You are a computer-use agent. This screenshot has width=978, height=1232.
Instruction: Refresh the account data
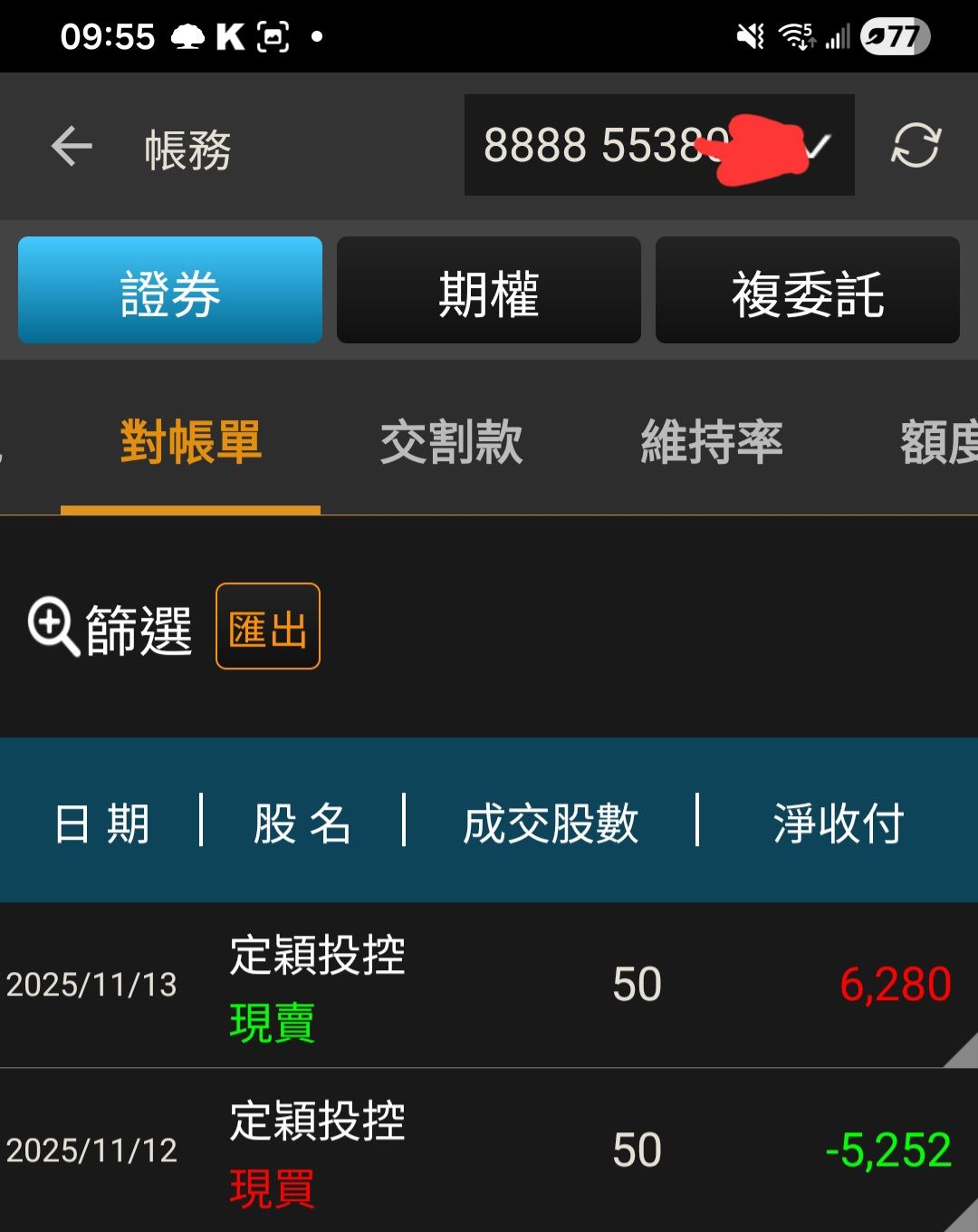coord(916,146)
